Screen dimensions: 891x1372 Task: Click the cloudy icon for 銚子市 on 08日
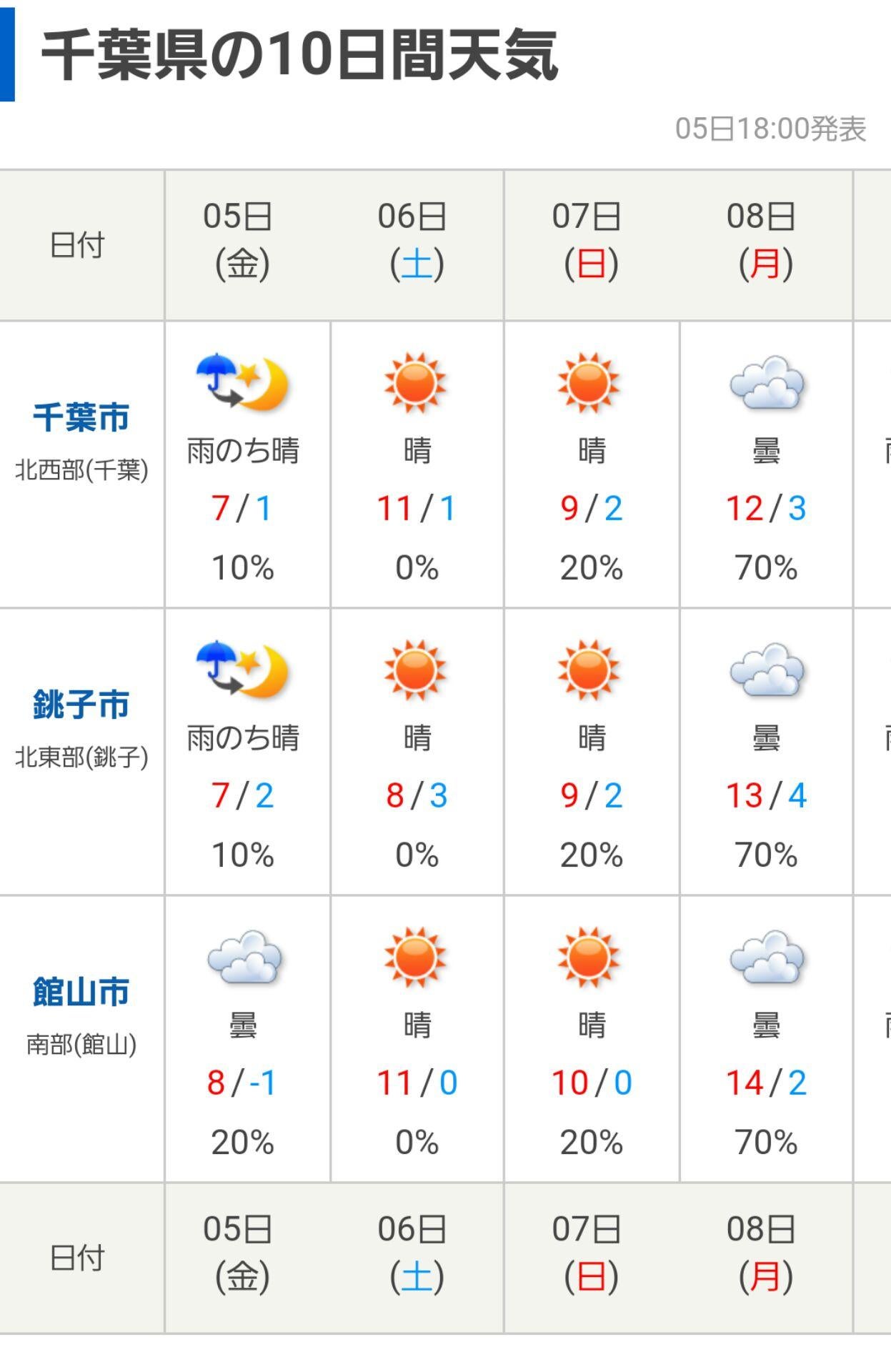(767, 670)
